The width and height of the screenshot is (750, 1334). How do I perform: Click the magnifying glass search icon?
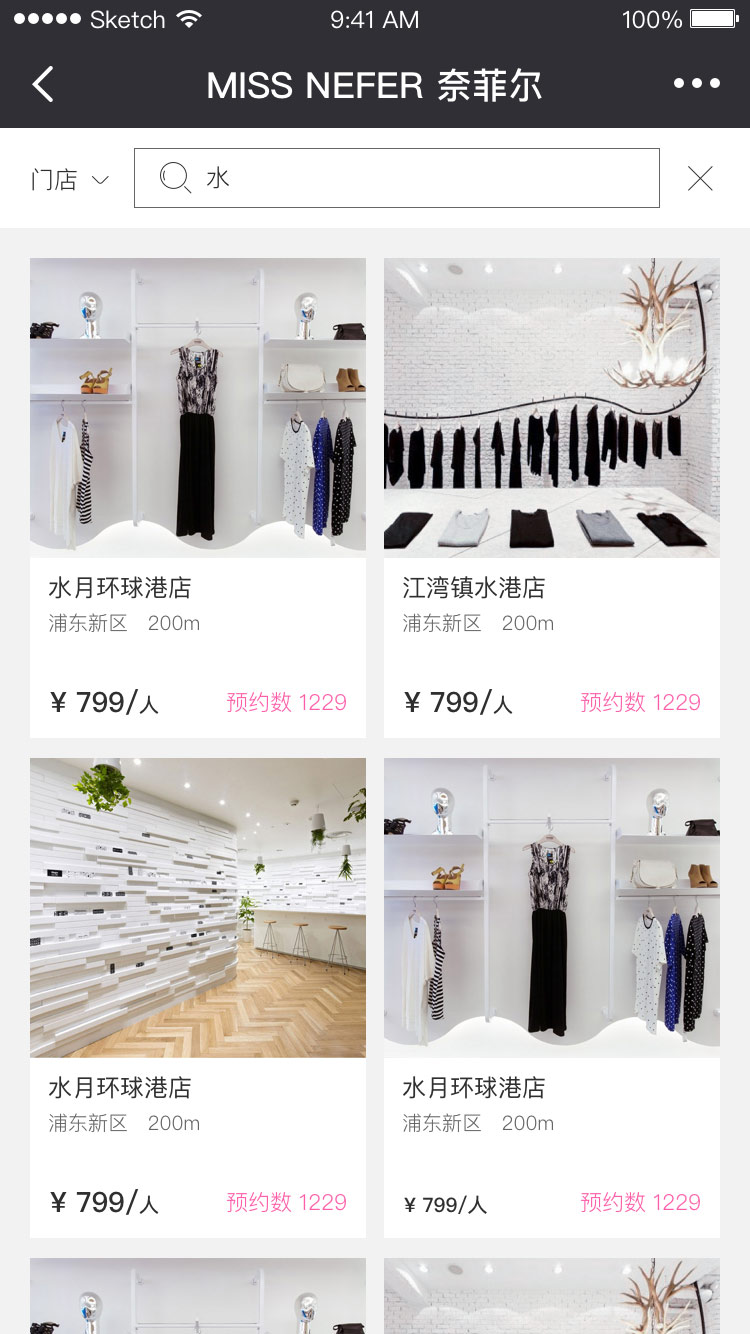point(175,178)
